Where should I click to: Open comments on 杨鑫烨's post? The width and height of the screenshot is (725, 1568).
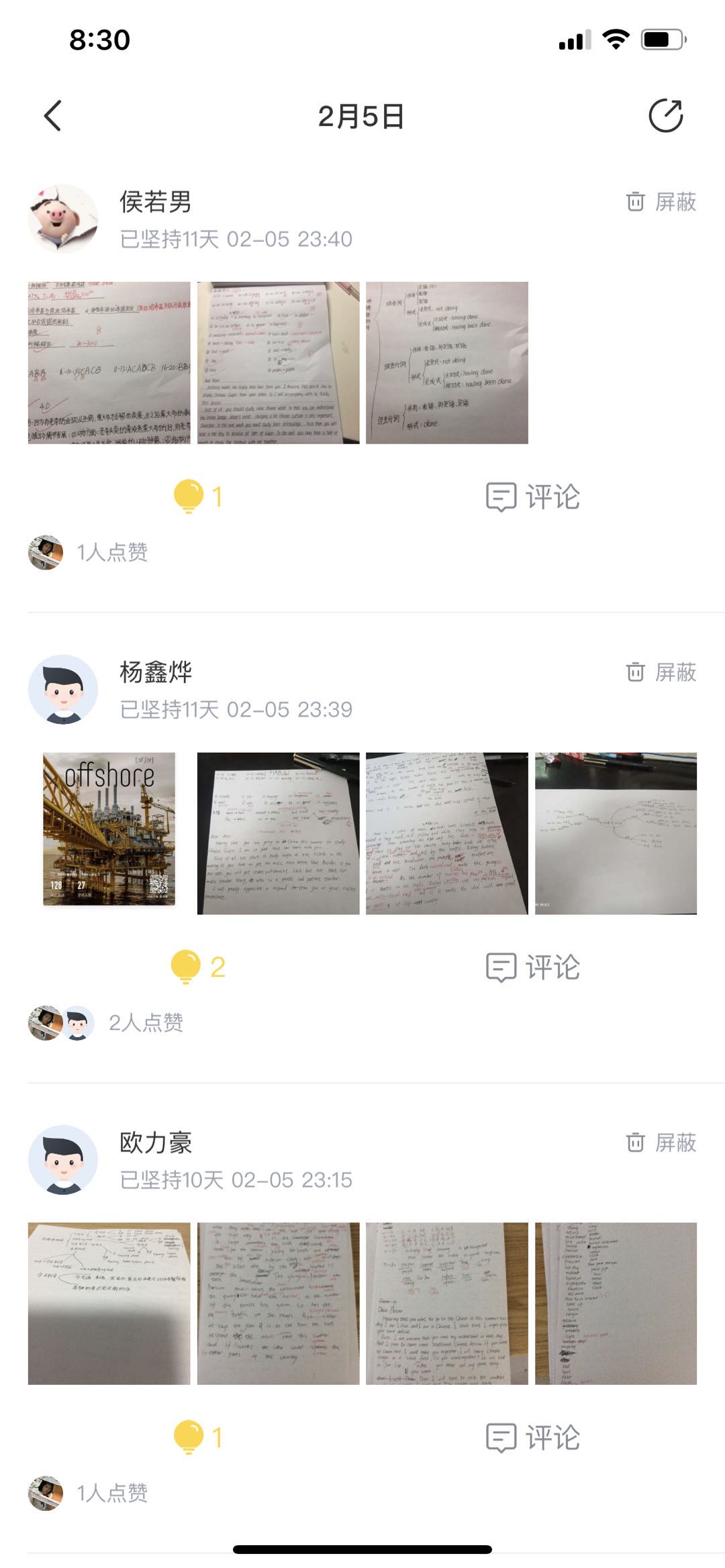point(533,968)
